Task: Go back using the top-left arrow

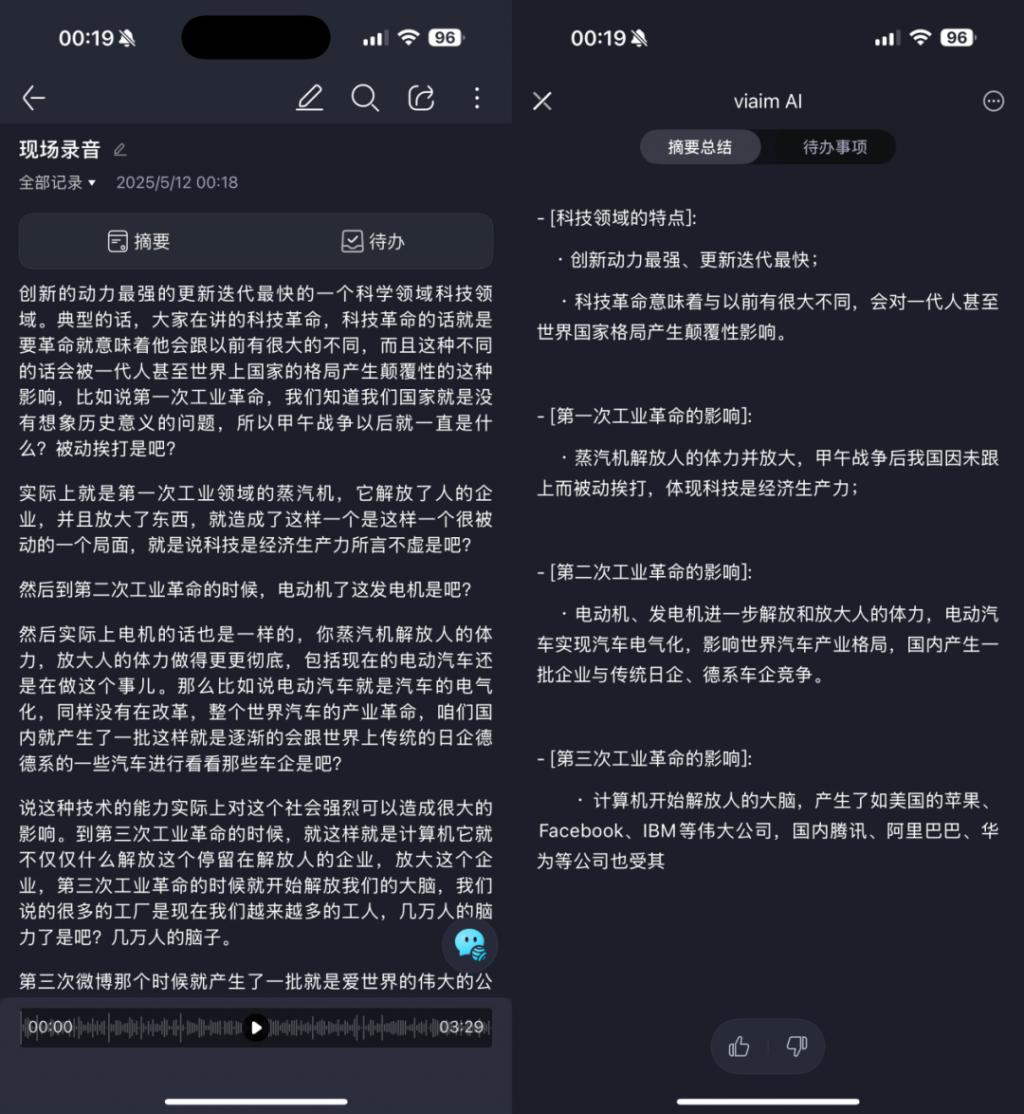Action: (34, 97)
